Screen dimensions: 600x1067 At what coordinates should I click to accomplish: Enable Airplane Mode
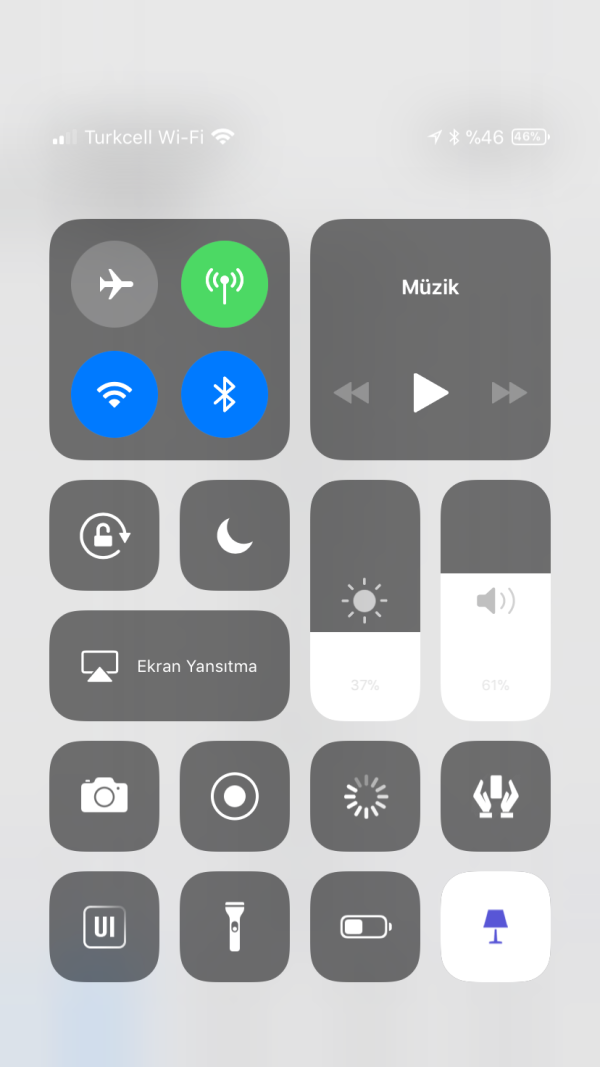[115, 285]
